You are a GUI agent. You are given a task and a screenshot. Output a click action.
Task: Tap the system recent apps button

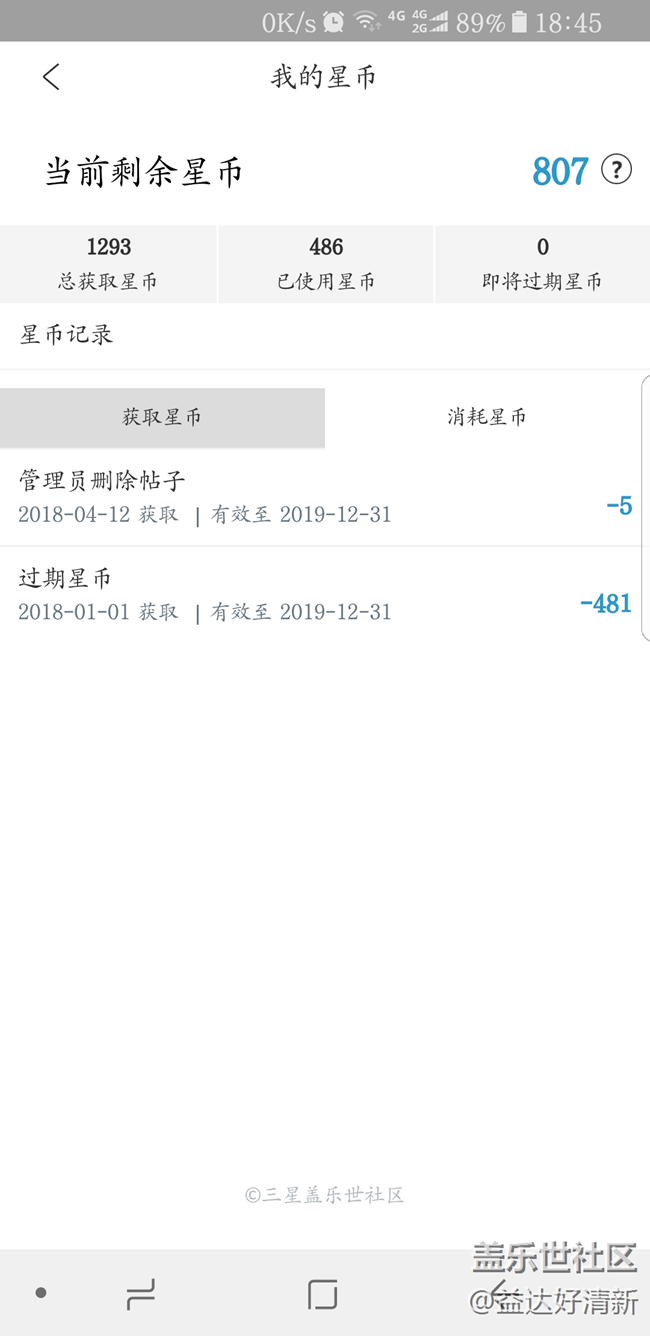pos(141,1295)
